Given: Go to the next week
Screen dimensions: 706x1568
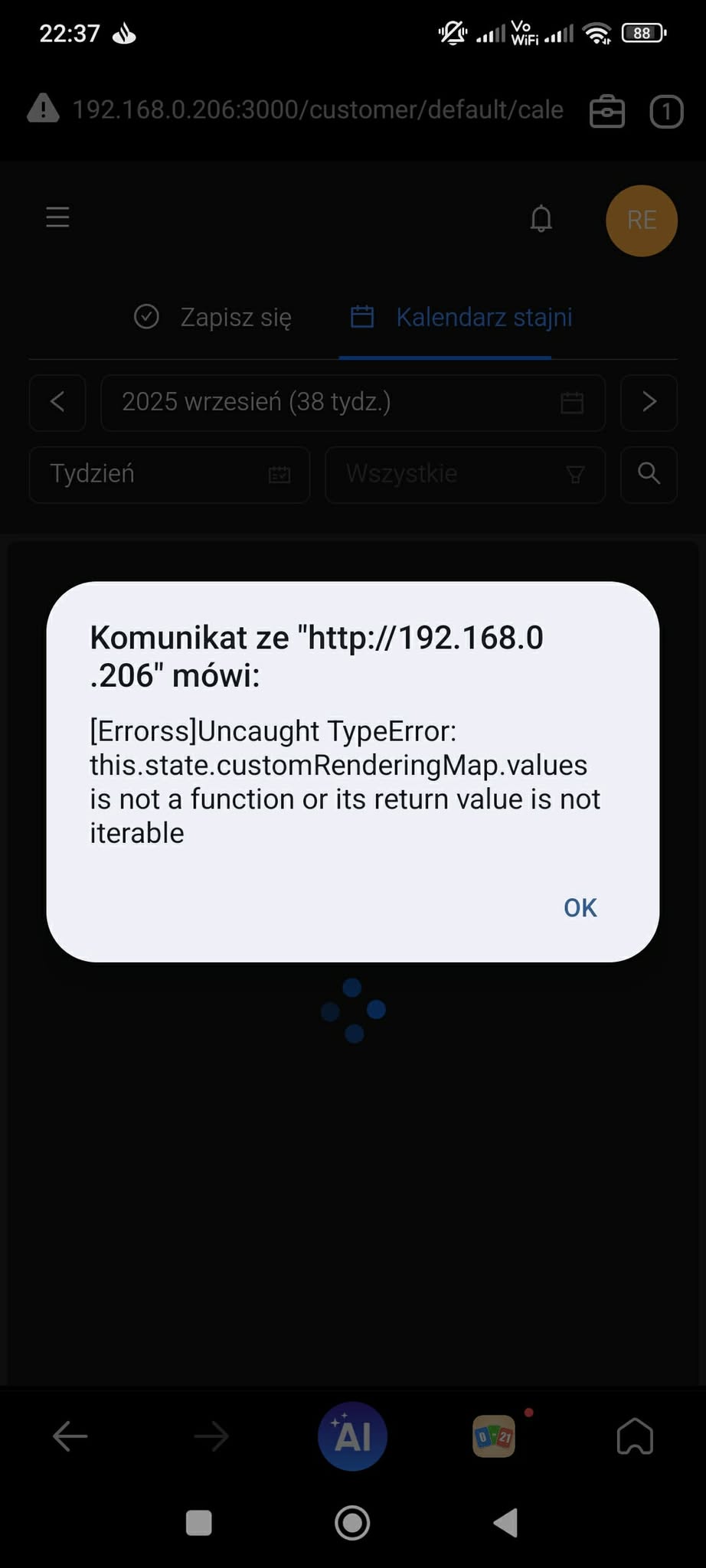Looking at the screenshot, I should (x=649, y=402).
